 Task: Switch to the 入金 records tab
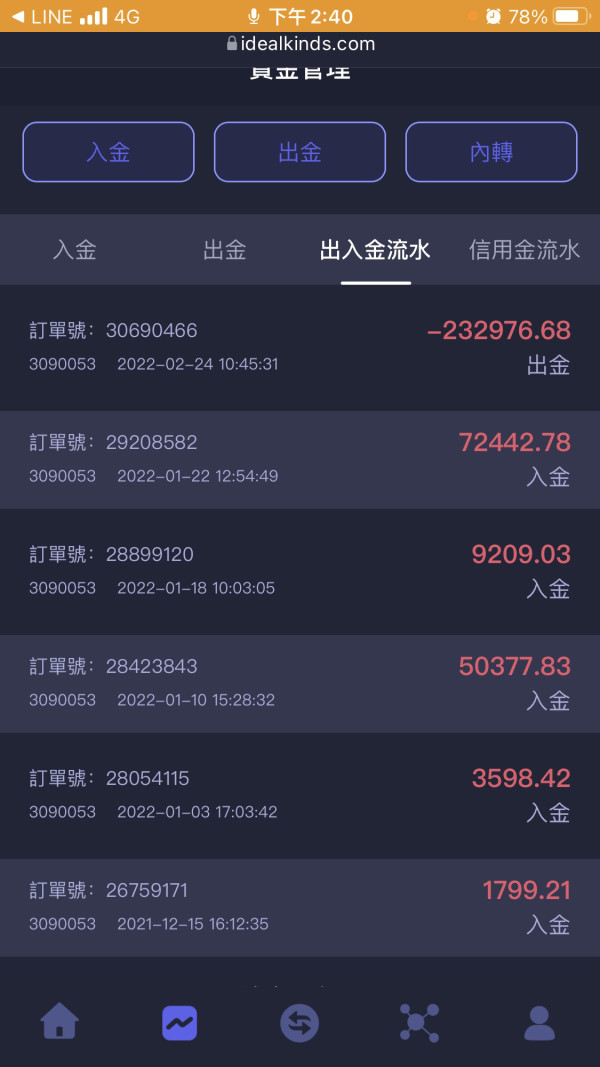pyautogui.click(x=75, y=250)
